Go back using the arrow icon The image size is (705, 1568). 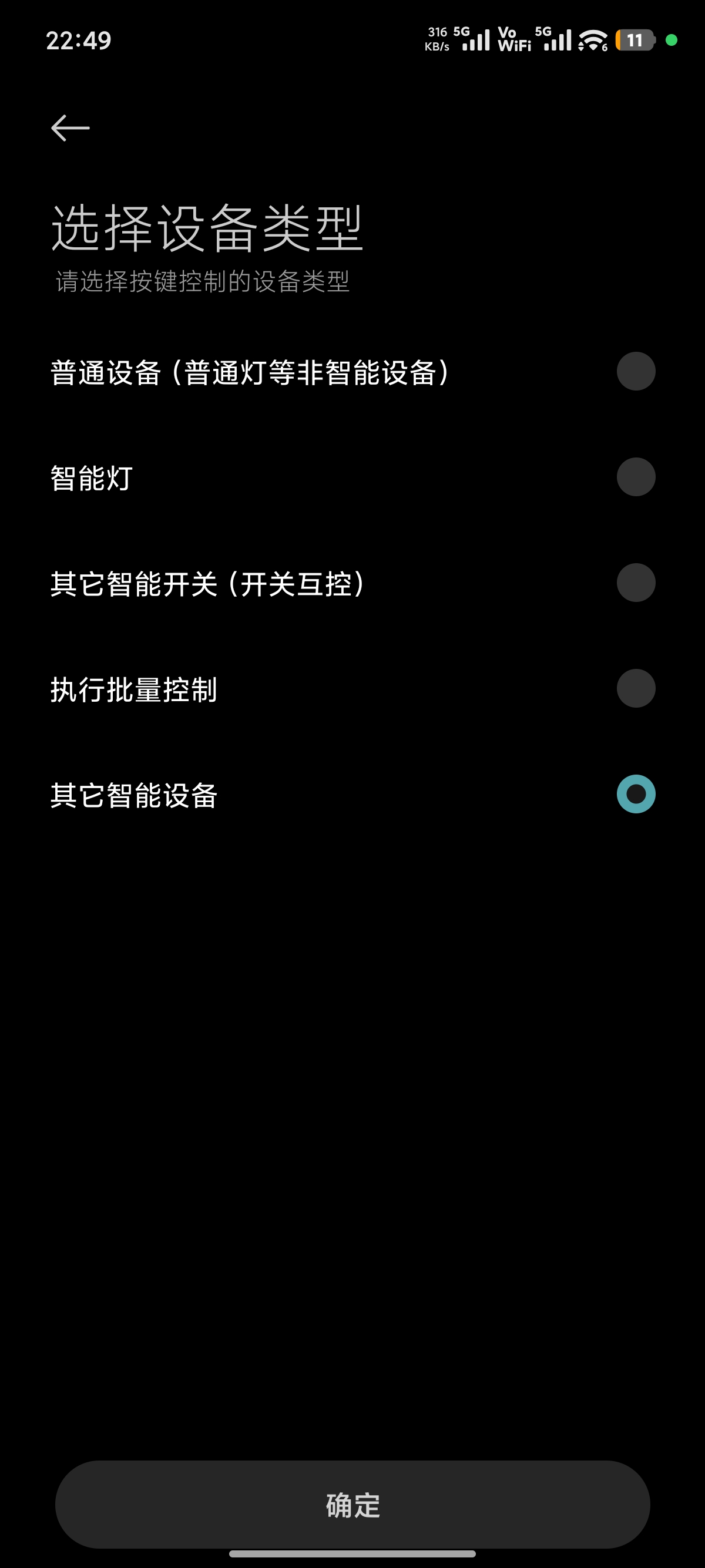point(70,128)
